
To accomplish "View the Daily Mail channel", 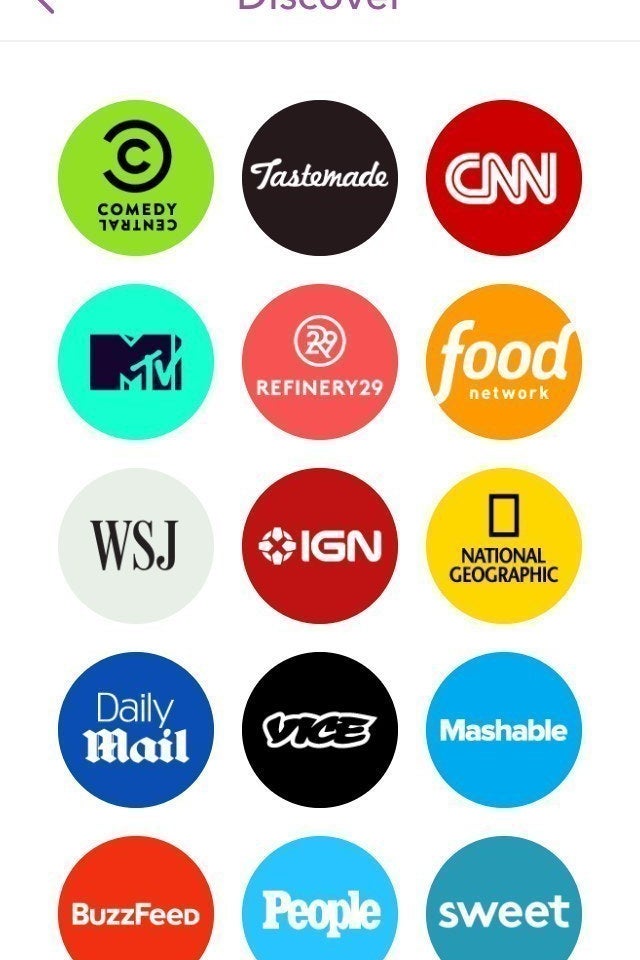I will point(136,730).
